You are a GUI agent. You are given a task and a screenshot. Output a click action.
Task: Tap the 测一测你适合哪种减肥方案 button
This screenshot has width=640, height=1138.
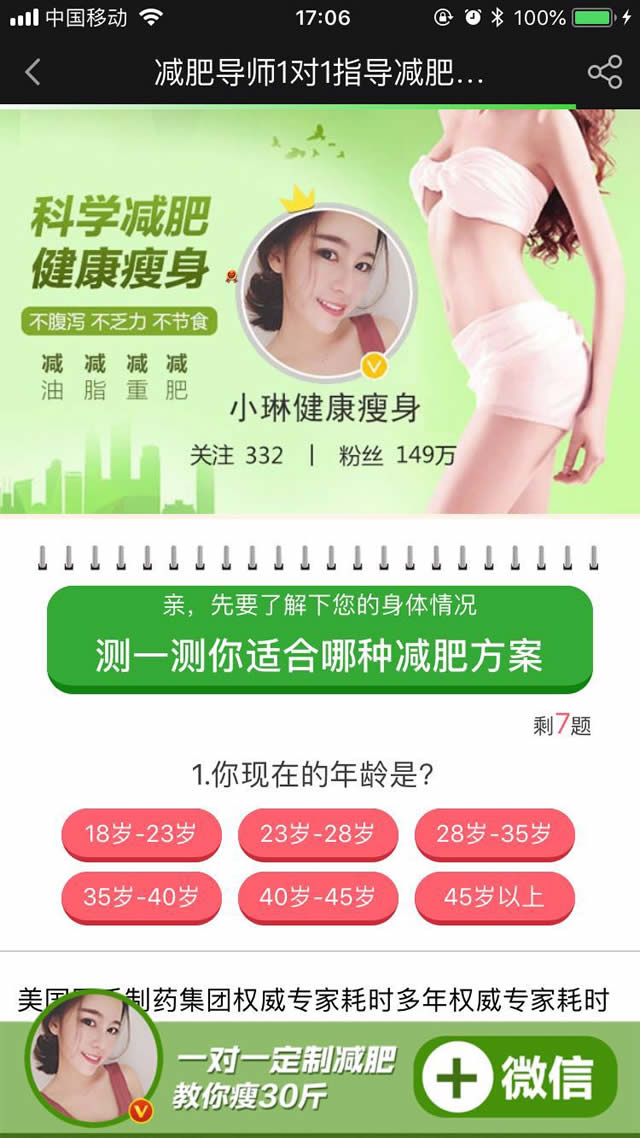pyautogui.click(x=319, y=640)
